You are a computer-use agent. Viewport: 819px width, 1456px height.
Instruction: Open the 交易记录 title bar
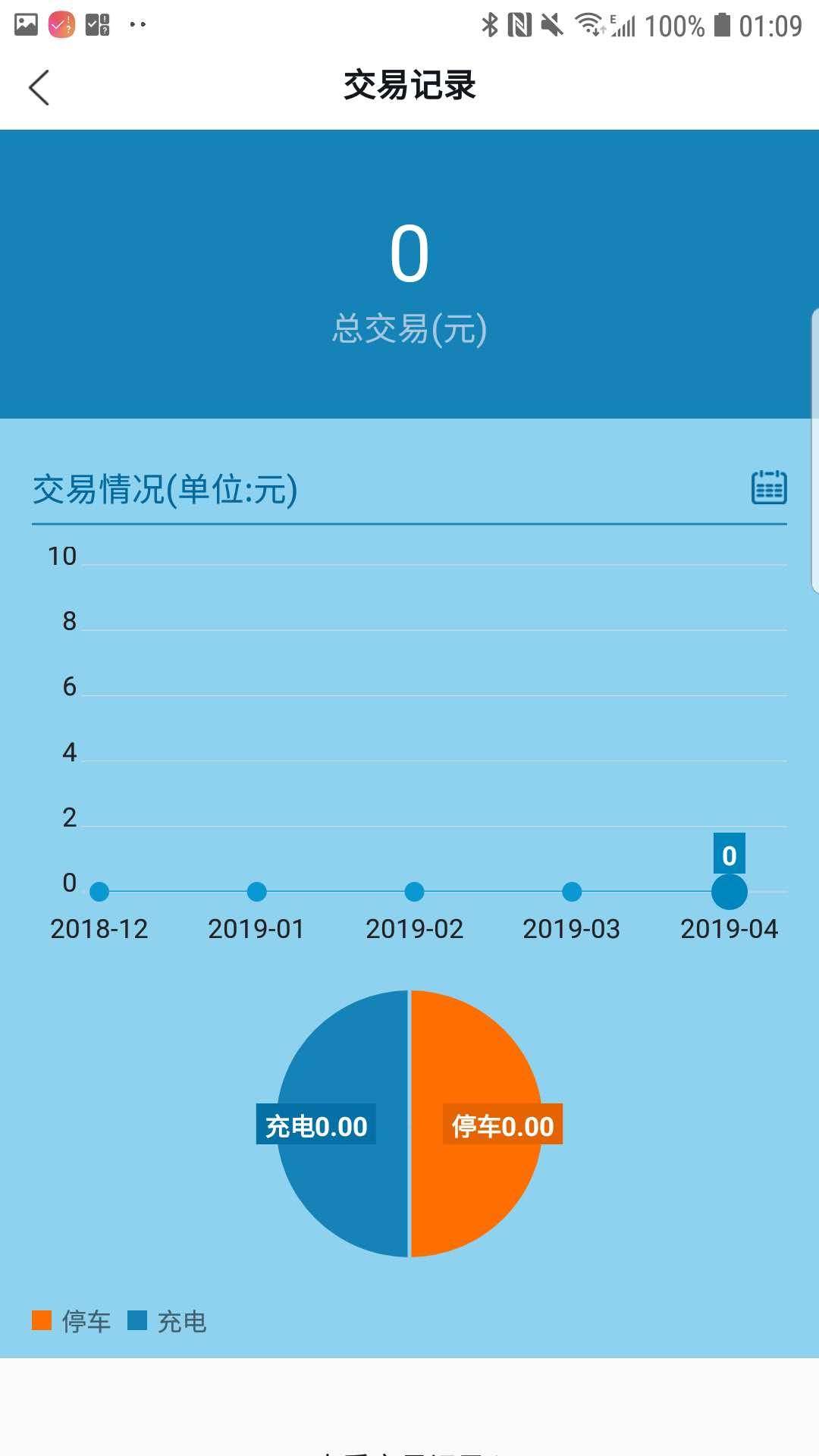click(409, 86)
